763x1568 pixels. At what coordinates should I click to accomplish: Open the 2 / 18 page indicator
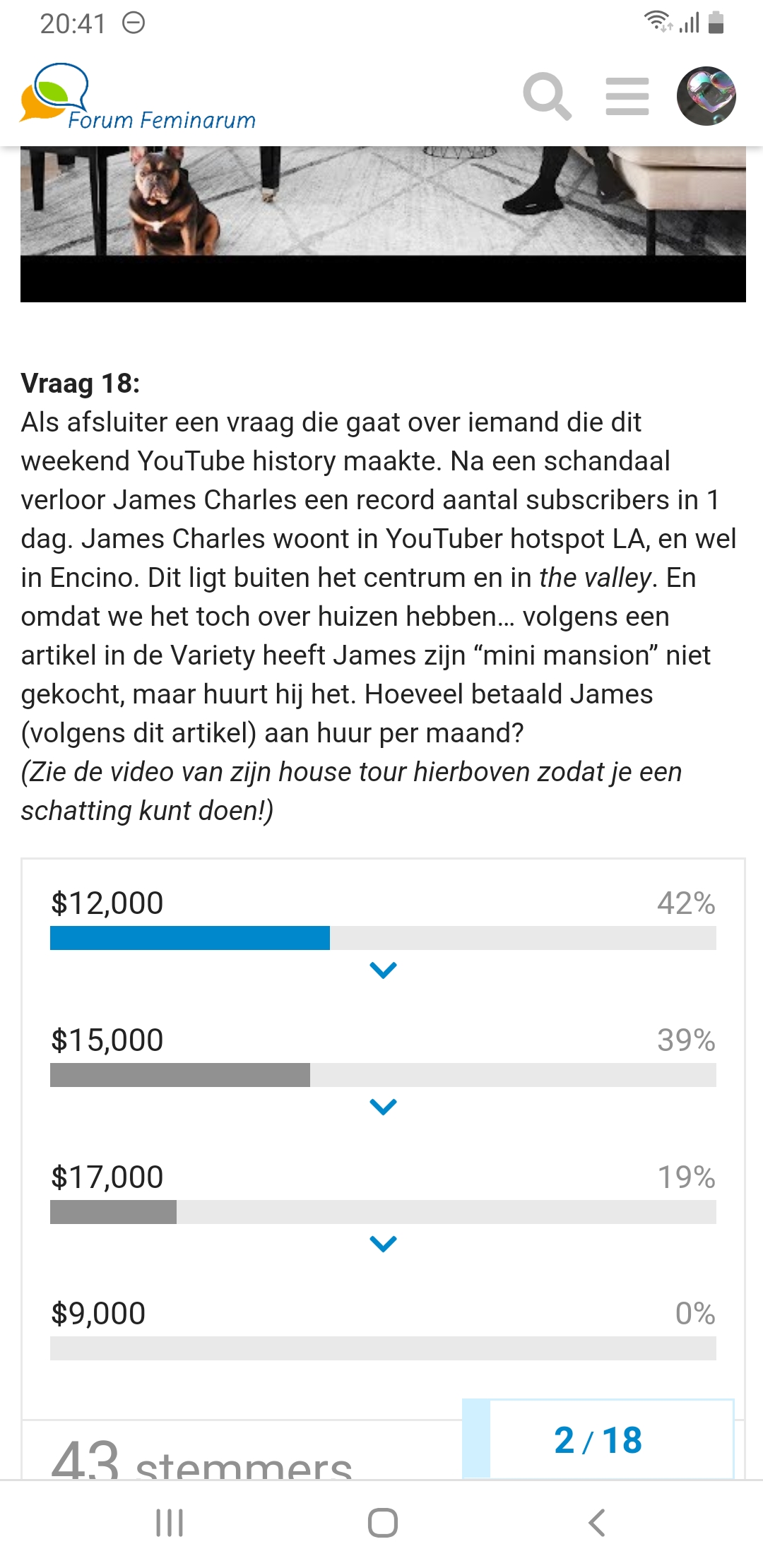(598, 1439)
